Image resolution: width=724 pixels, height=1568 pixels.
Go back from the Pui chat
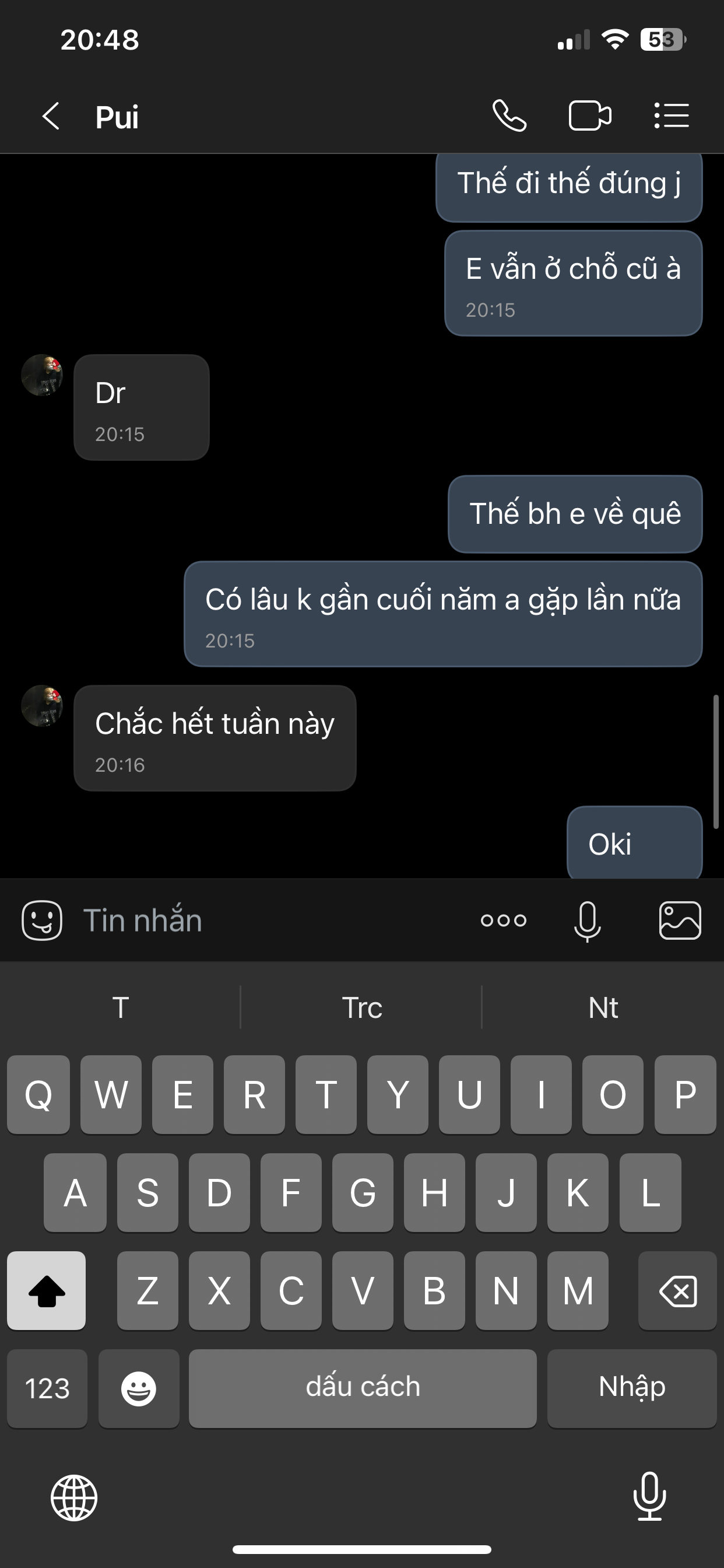51,116
